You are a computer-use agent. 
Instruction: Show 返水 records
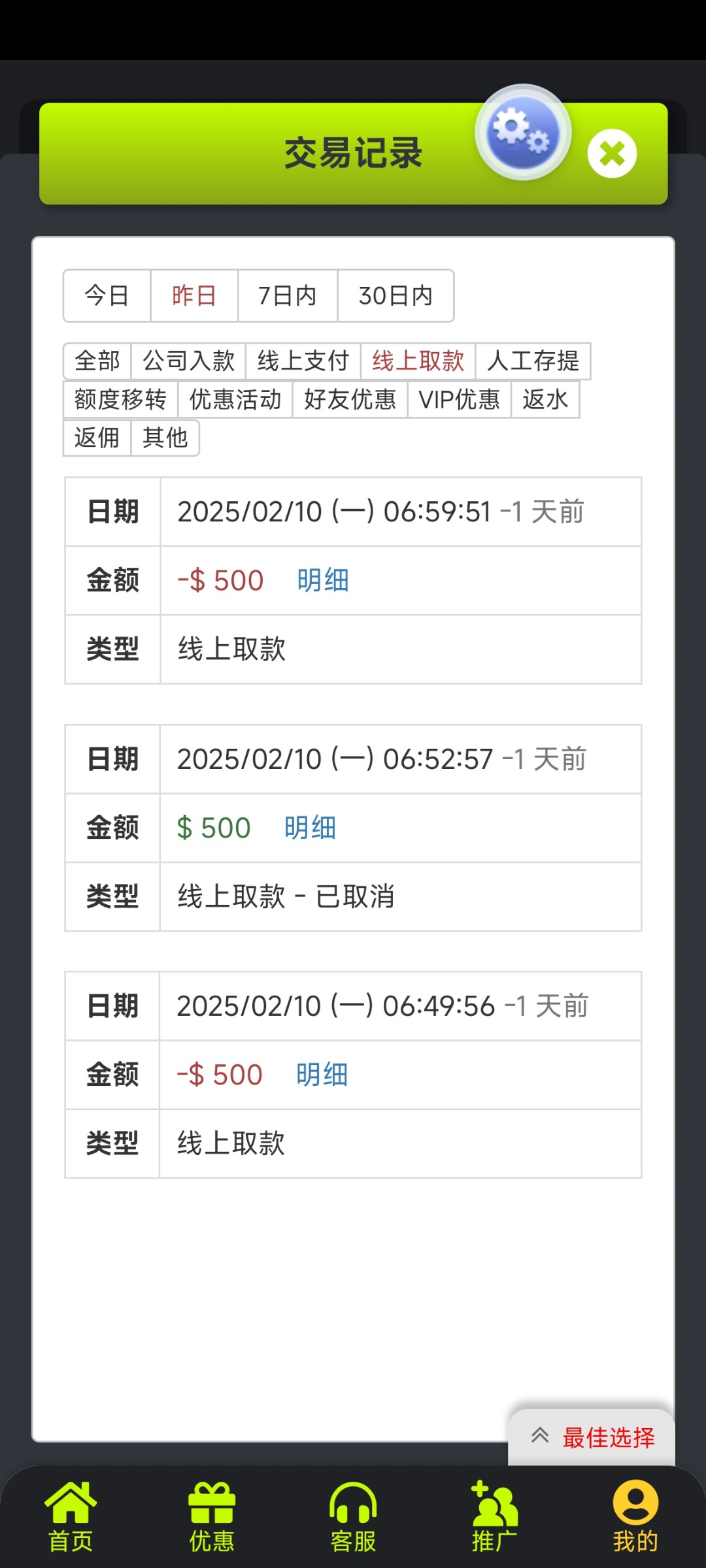[x=545, y=399]
